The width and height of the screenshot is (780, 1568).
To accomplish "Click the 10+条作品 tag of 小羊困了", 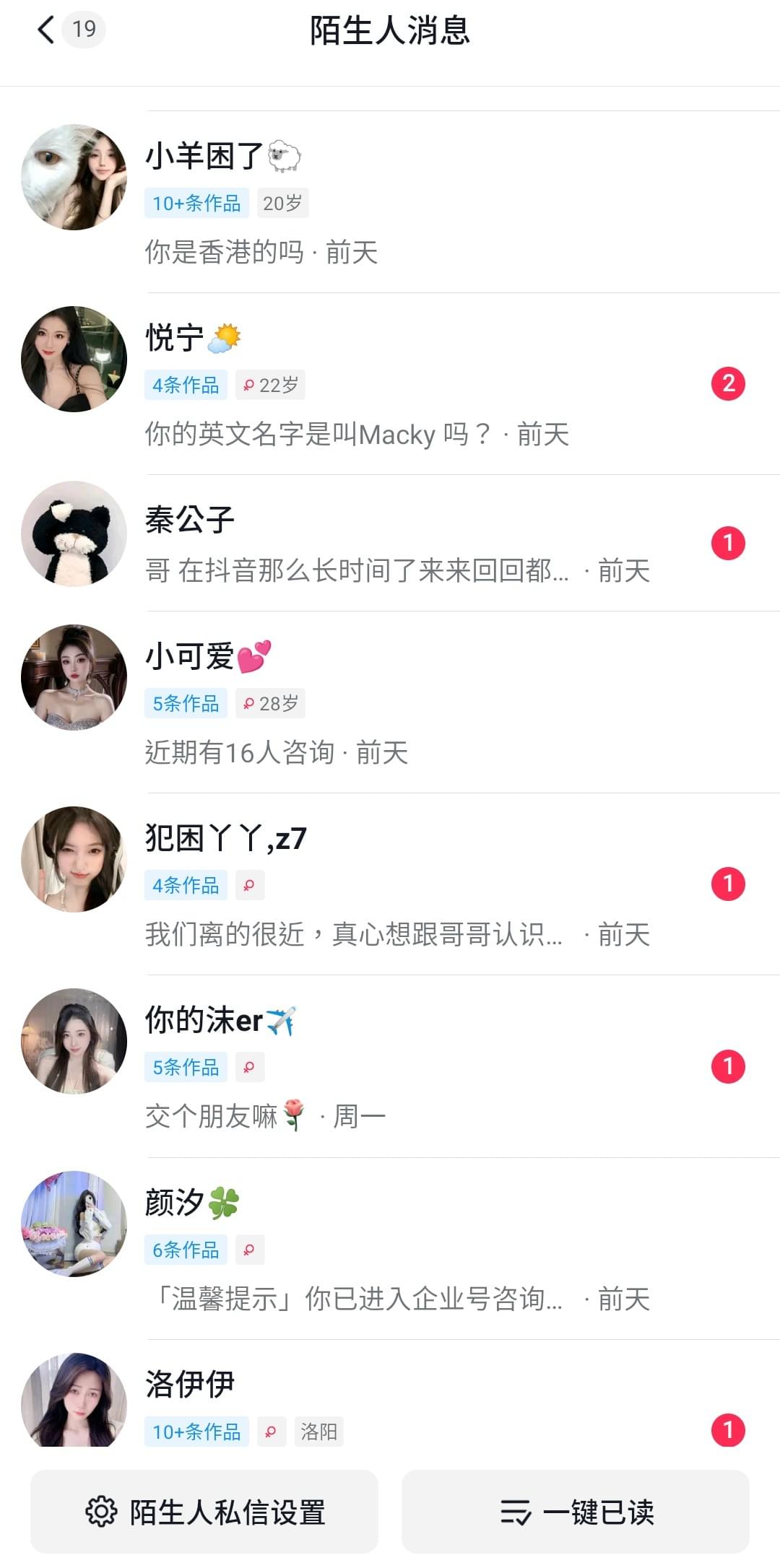I will pos(196,203).
